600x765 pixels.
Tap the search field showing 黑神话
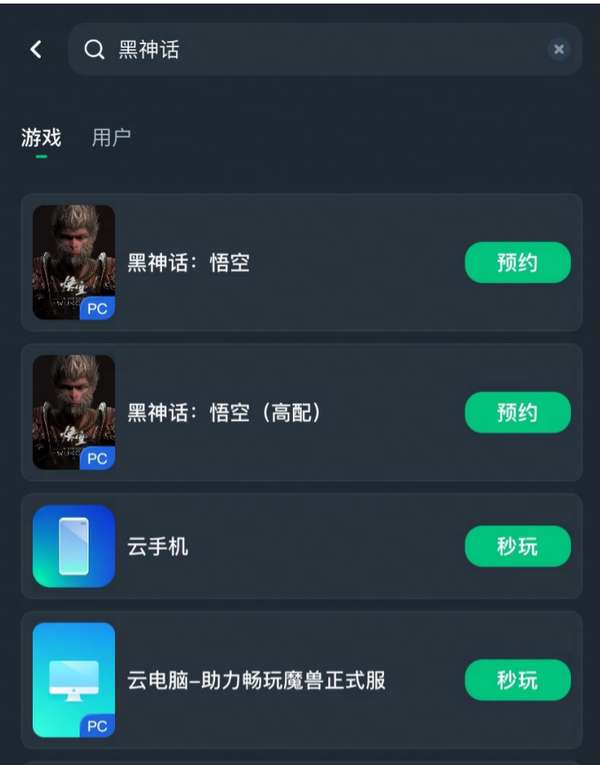click(x=320, y=49)
